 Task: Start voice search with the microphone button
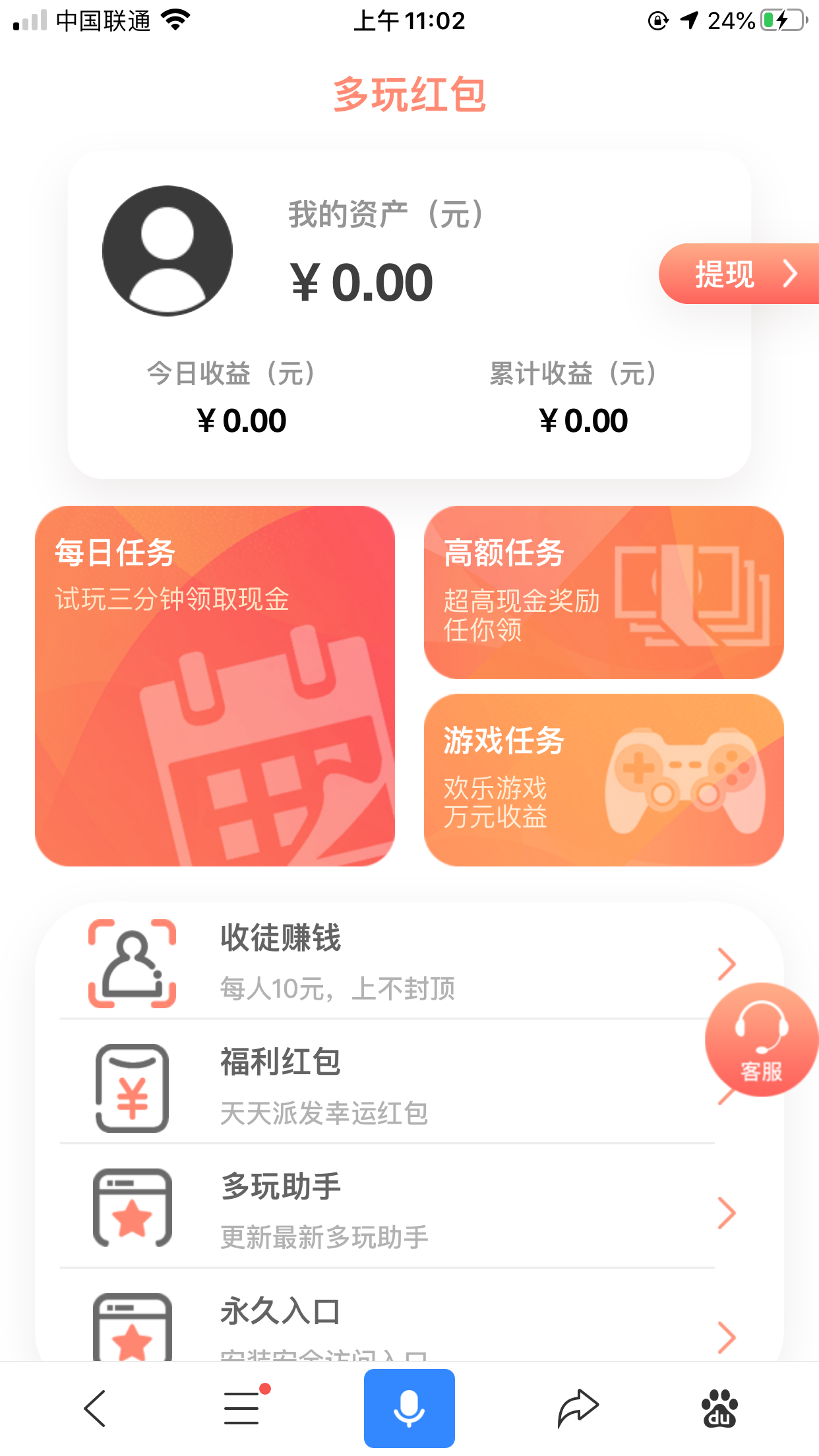click(x=409, y=1409)
